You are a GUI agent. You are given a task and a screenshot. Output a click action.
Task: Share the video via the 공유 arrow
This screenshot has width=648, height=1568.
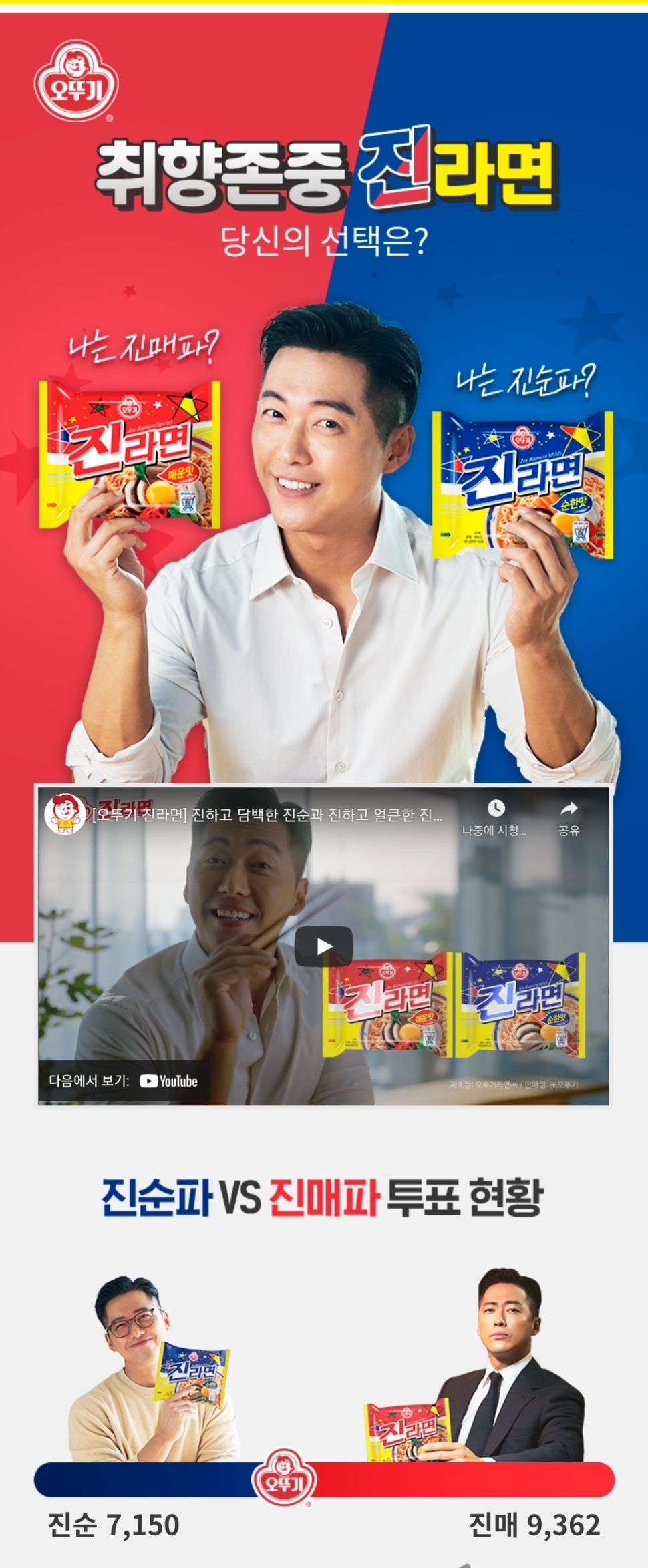(569, 817)
